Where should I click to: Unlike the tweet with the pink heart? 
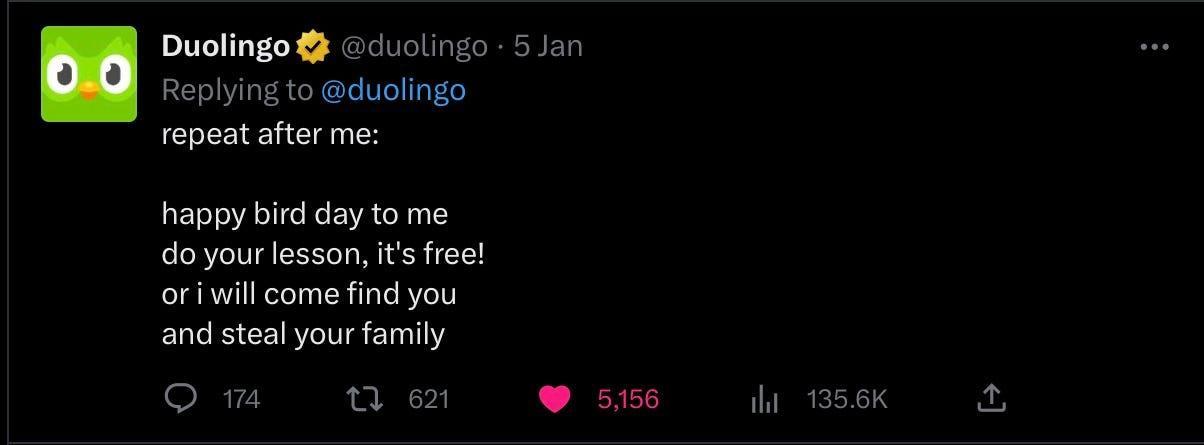[x=554, y=400]
